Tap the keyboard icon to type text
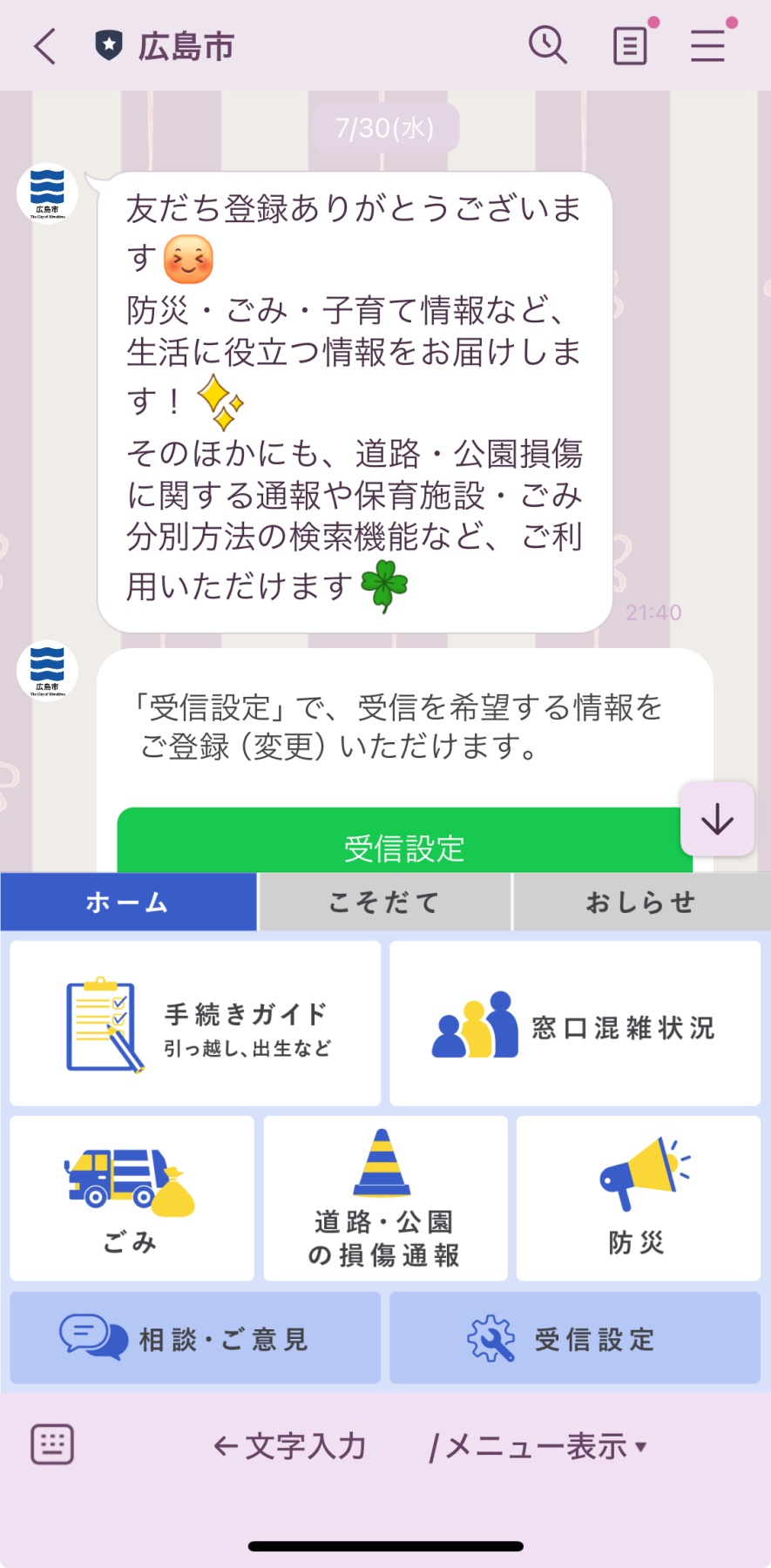The image size is (771, 1568). (52, 1445)
